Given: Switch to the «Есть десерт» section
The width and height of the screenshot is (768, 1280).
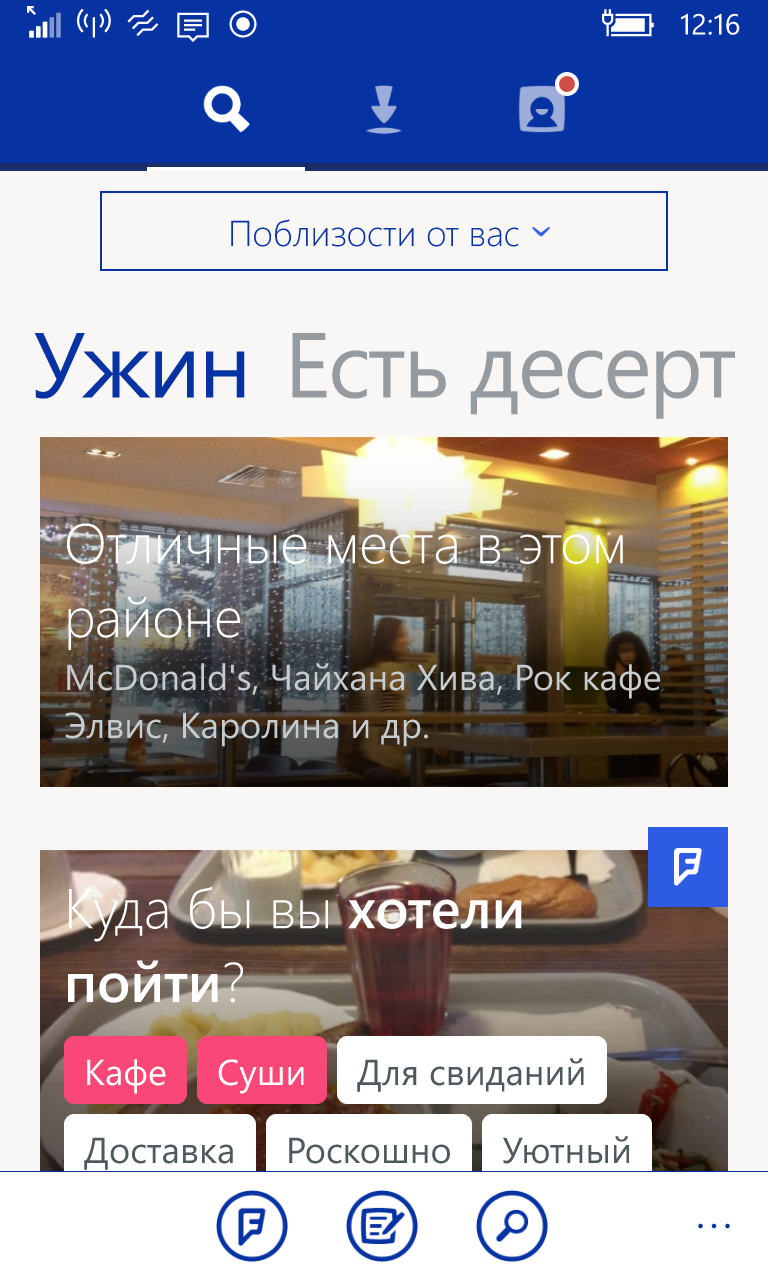Looking at the screenshot, I should tap(511, 369).
